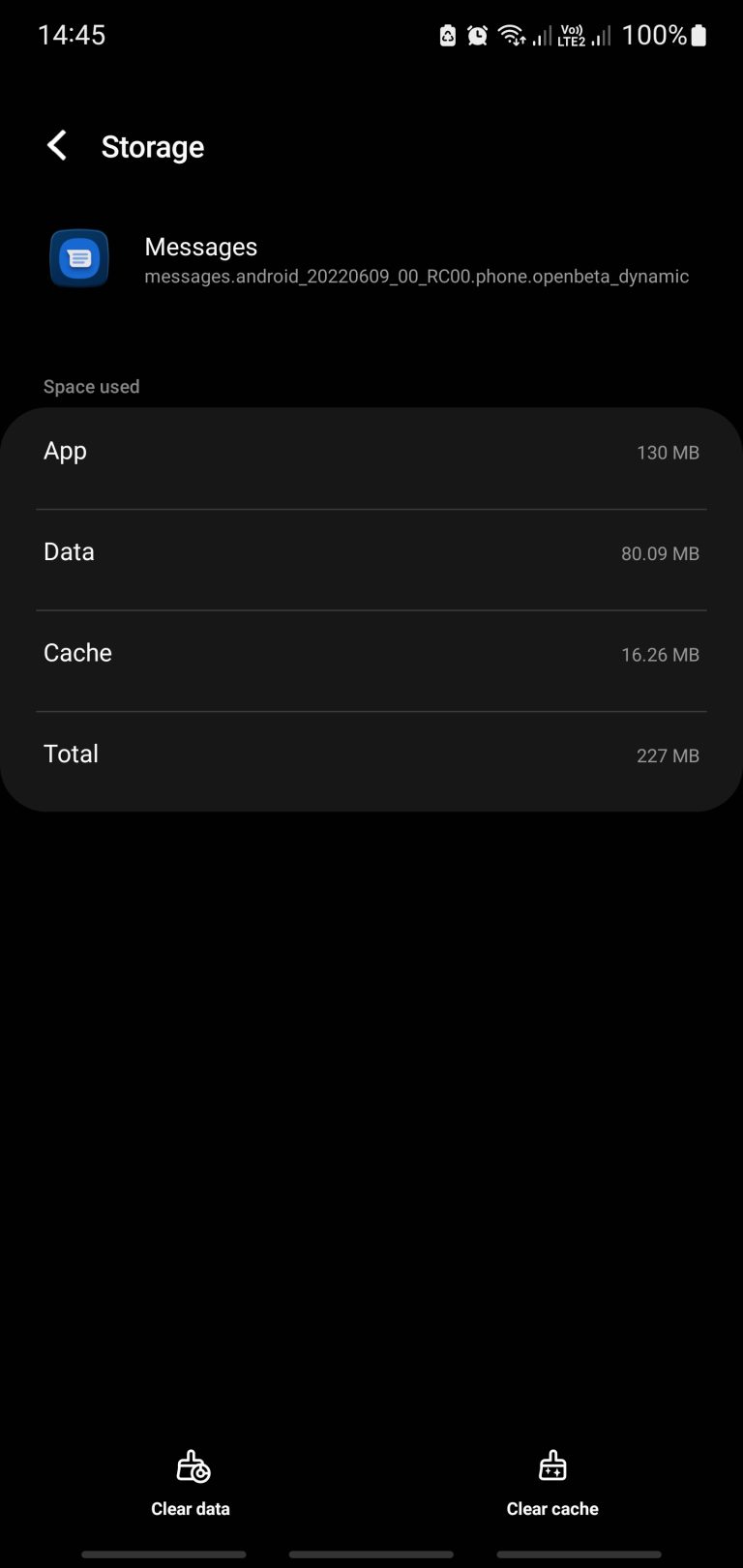Tap the Clear data broom icon
This screenshot has height=1568, width=743.
pos(191,1465)
